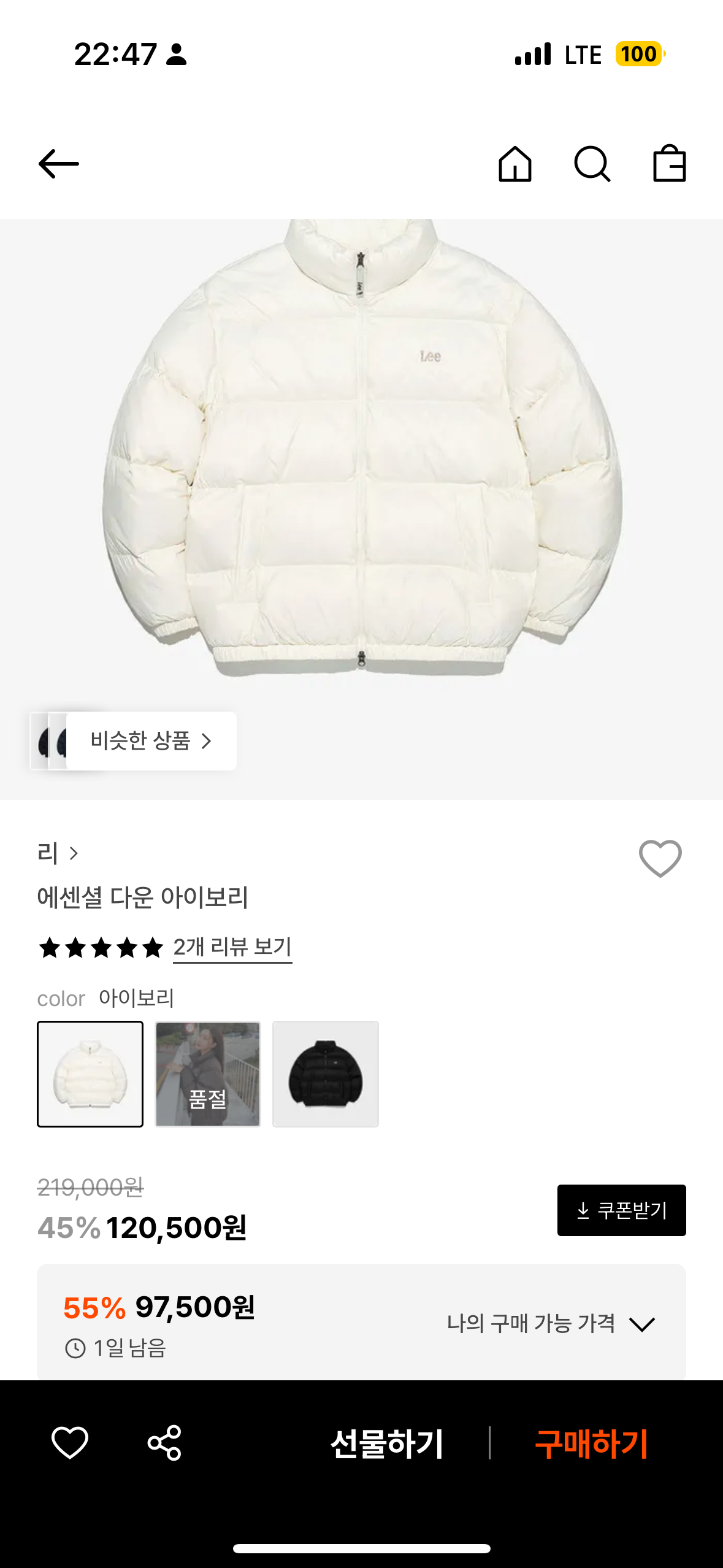Screen dimensions: 723x1568
Task: Tap 선물하기 to send as gift
Action: tap(387, 1443)
